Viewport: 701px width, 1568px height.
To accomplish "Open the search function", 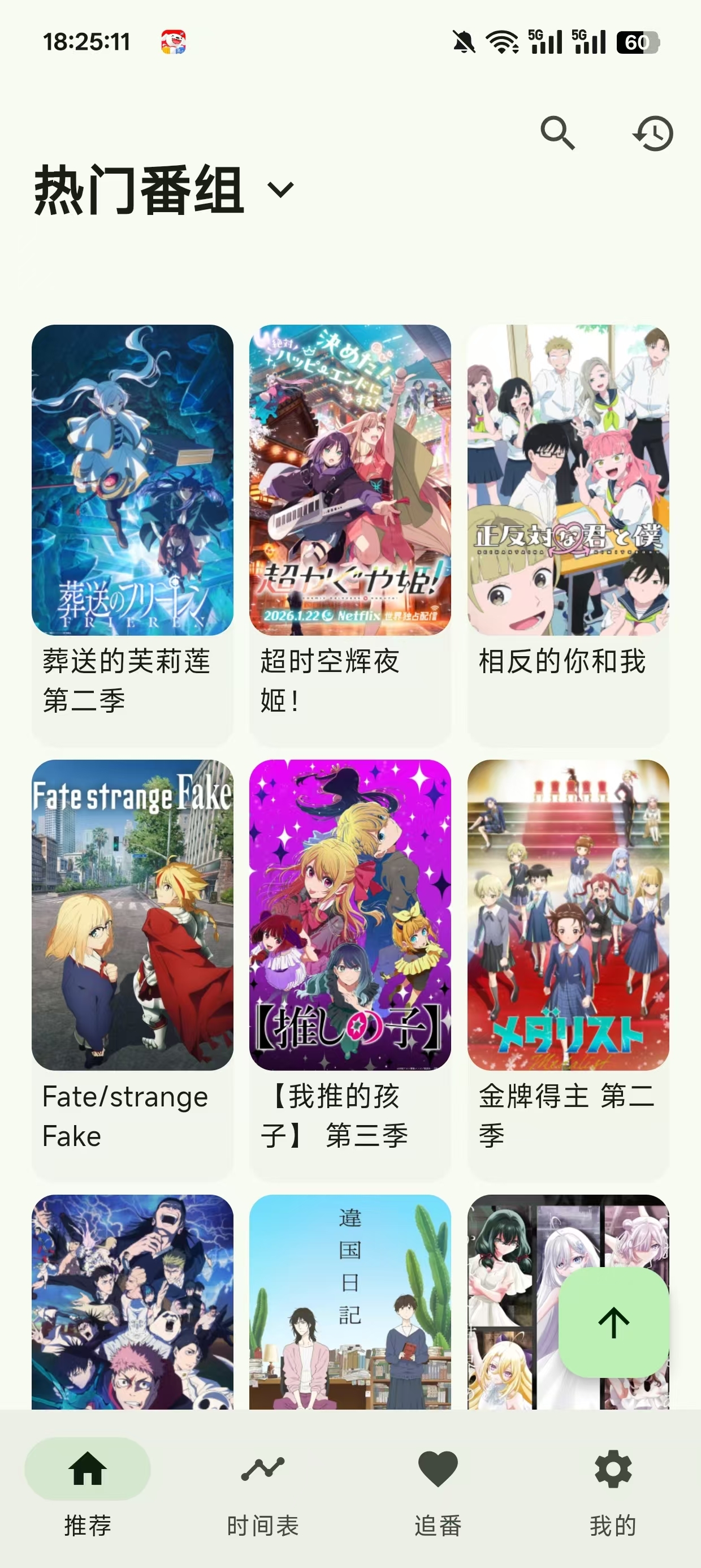I will pyautogui.click(x=559, y=134).
